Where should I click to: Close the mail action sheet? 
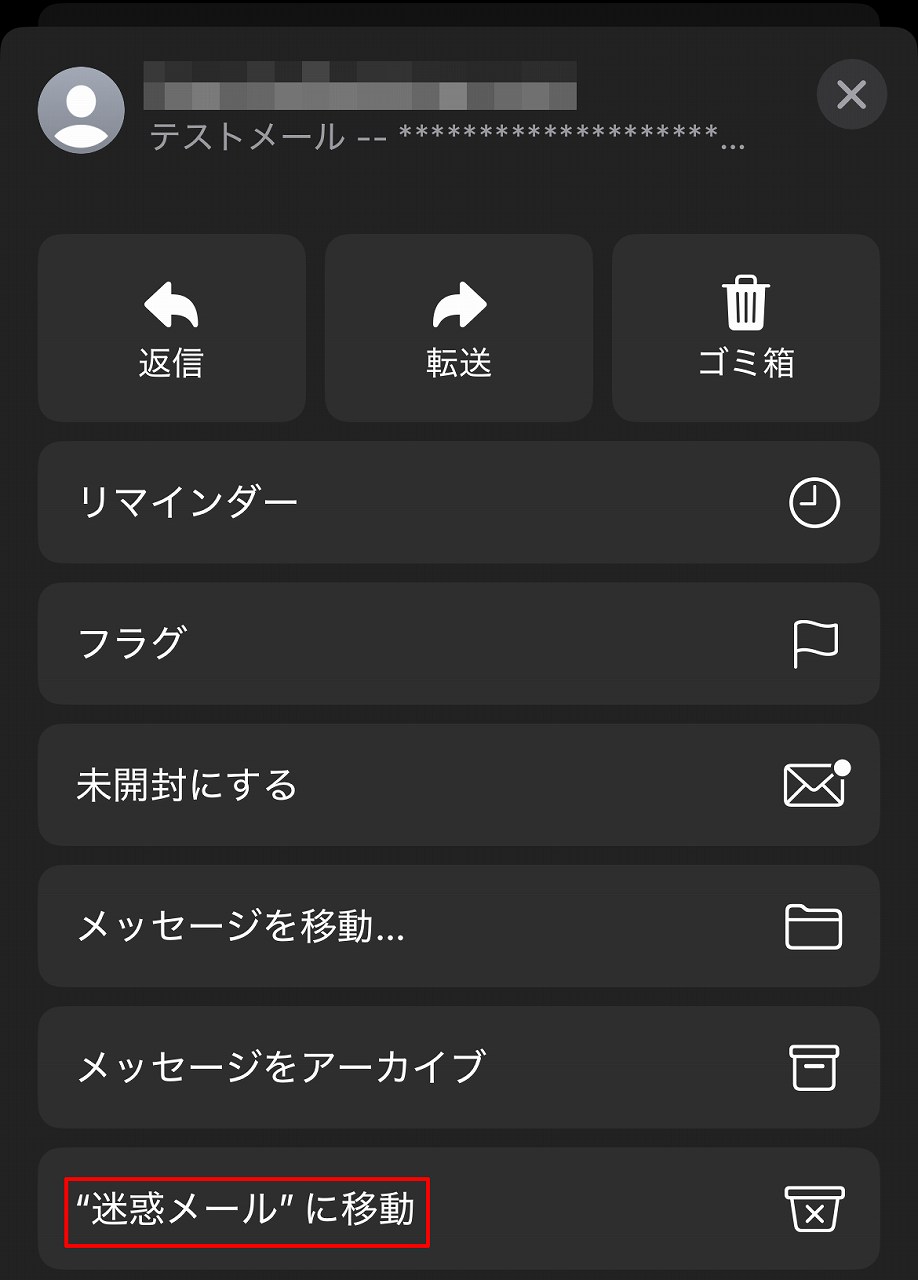point(851,95)
